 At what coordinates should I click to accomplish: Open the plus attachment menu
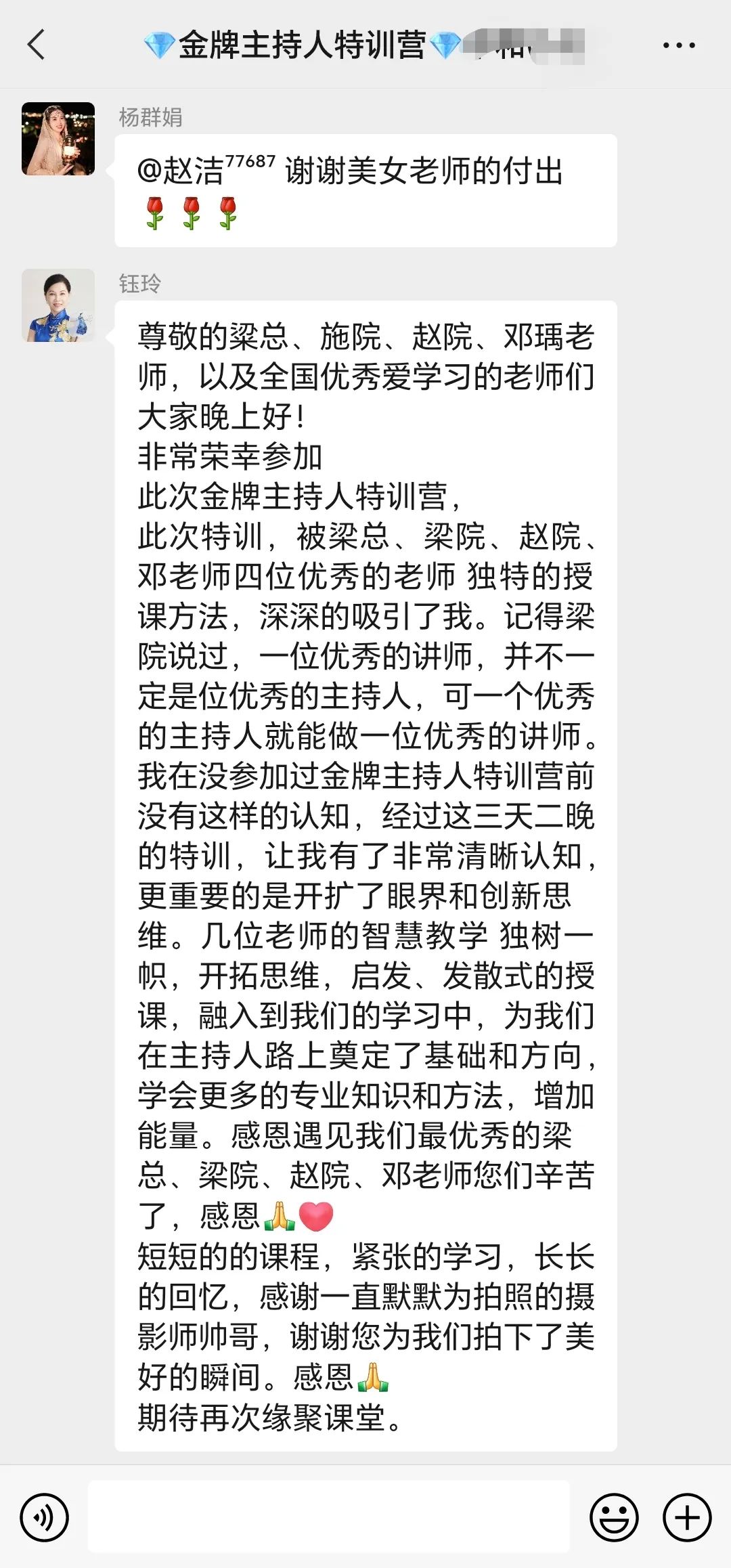(687, 1518)
